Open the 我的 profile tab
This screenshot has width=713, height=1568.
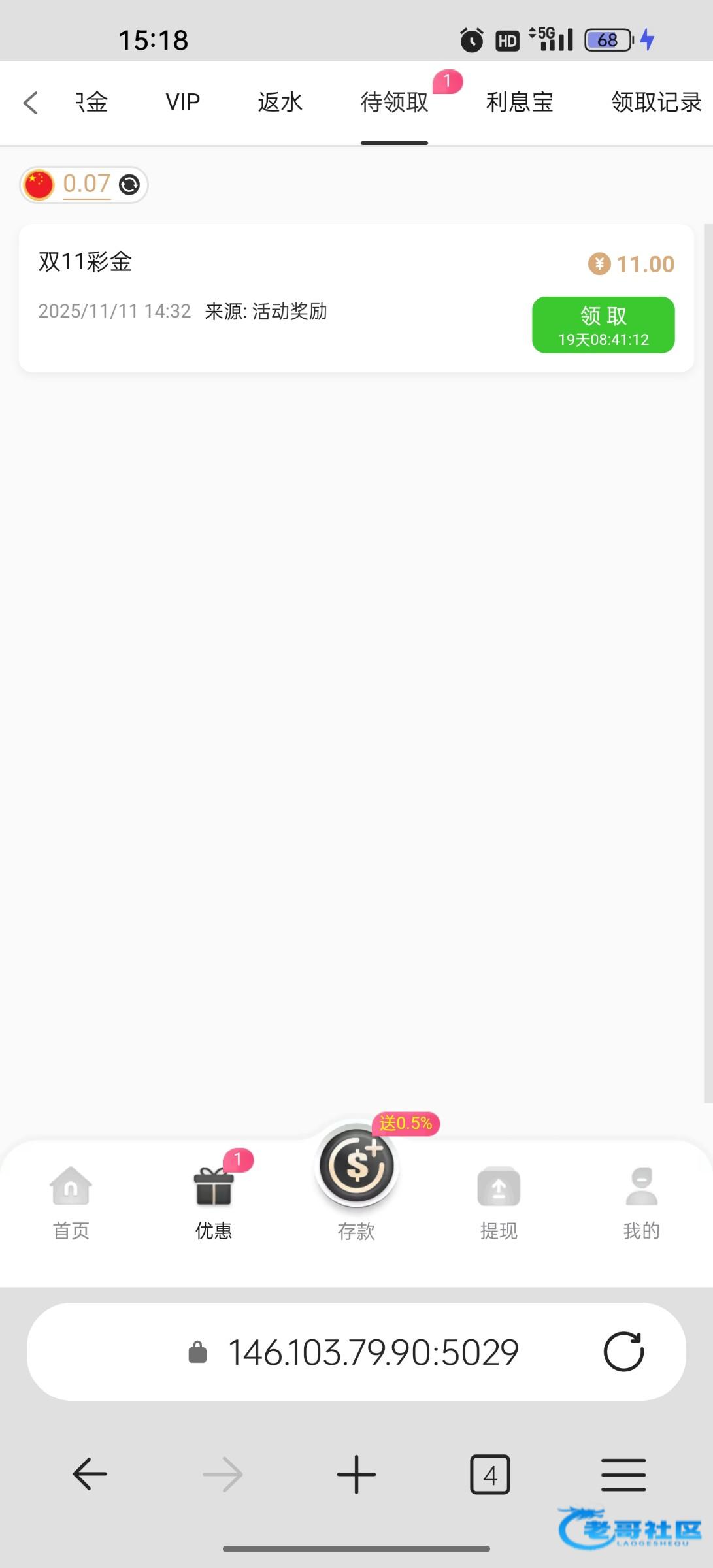point(641,1203)
